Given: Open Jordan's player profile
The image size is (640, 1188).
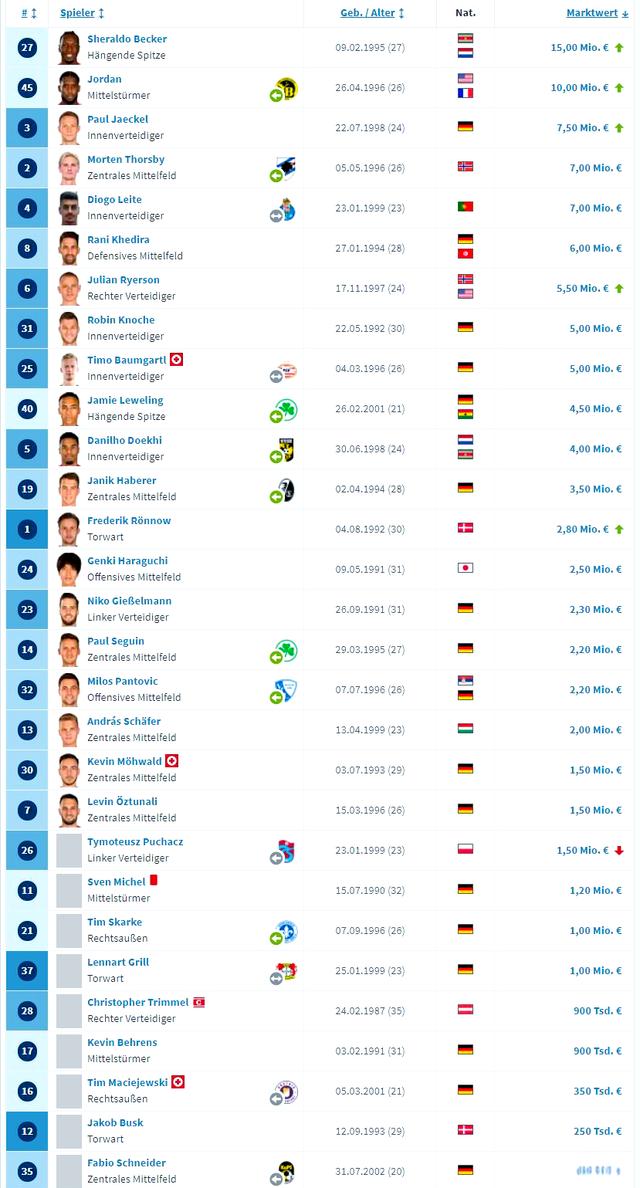Looking at the screenshot, I should 104,79.
